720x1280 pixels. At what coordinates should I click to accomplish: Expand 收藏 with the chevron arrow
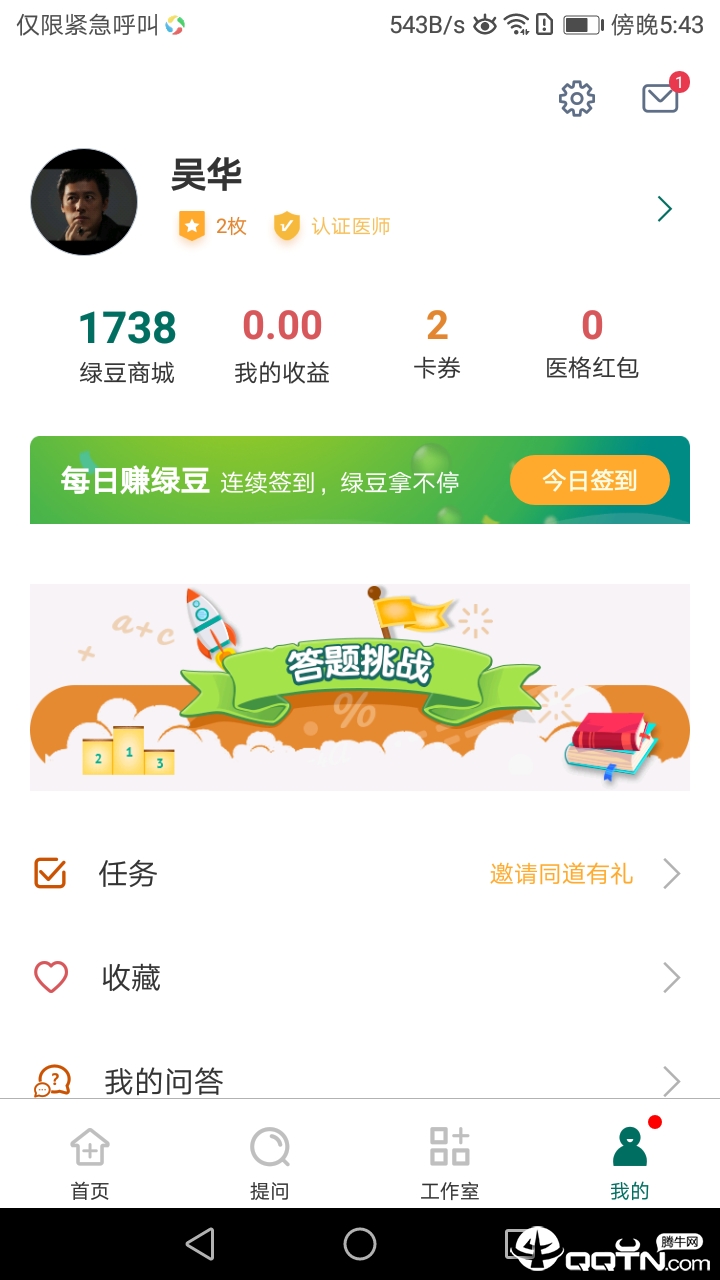[671, 977]
